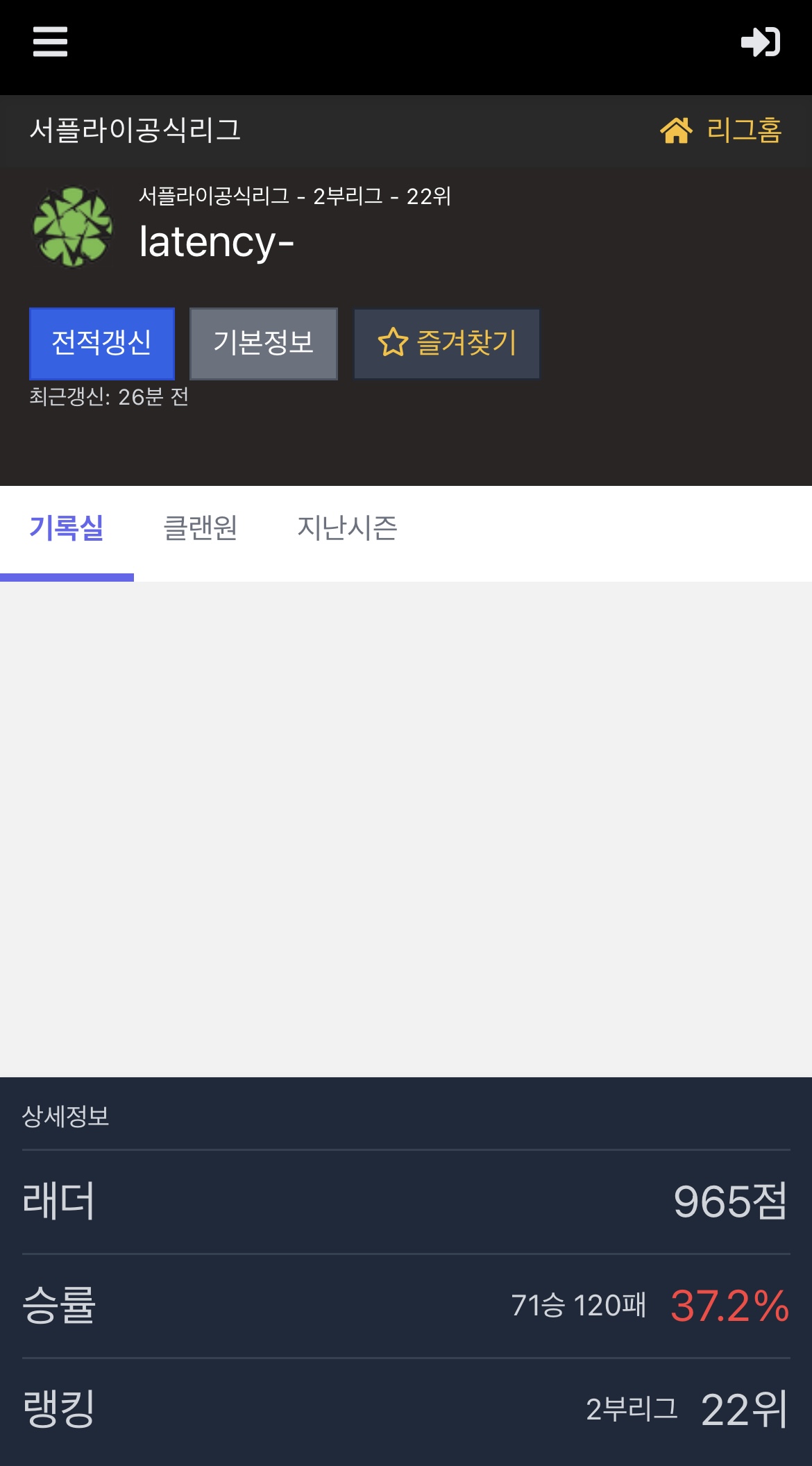Tap the login icon
The height and width of the screenshot is (1466, 812).
click(x=761, y=42)
